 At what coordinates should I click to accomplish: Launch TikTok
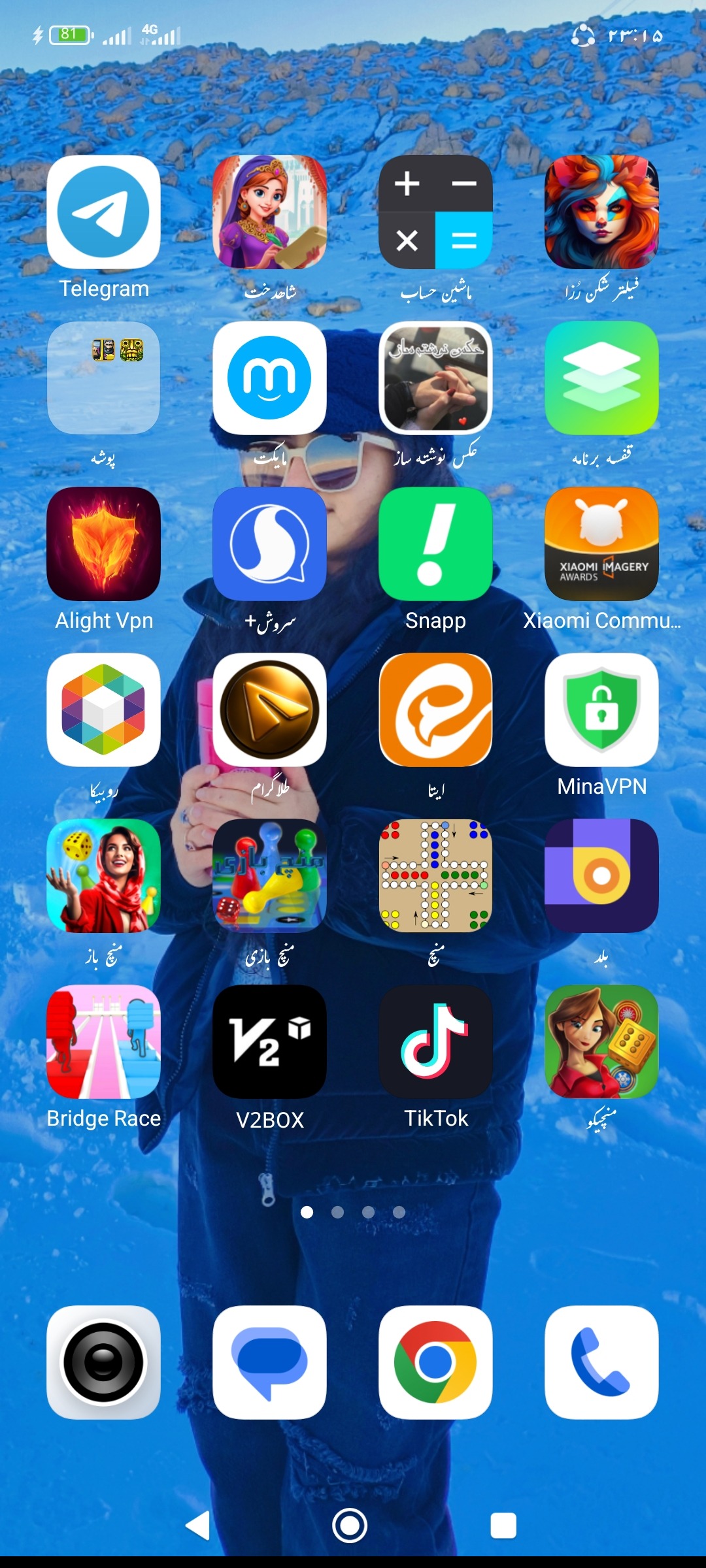point(435,1042)
